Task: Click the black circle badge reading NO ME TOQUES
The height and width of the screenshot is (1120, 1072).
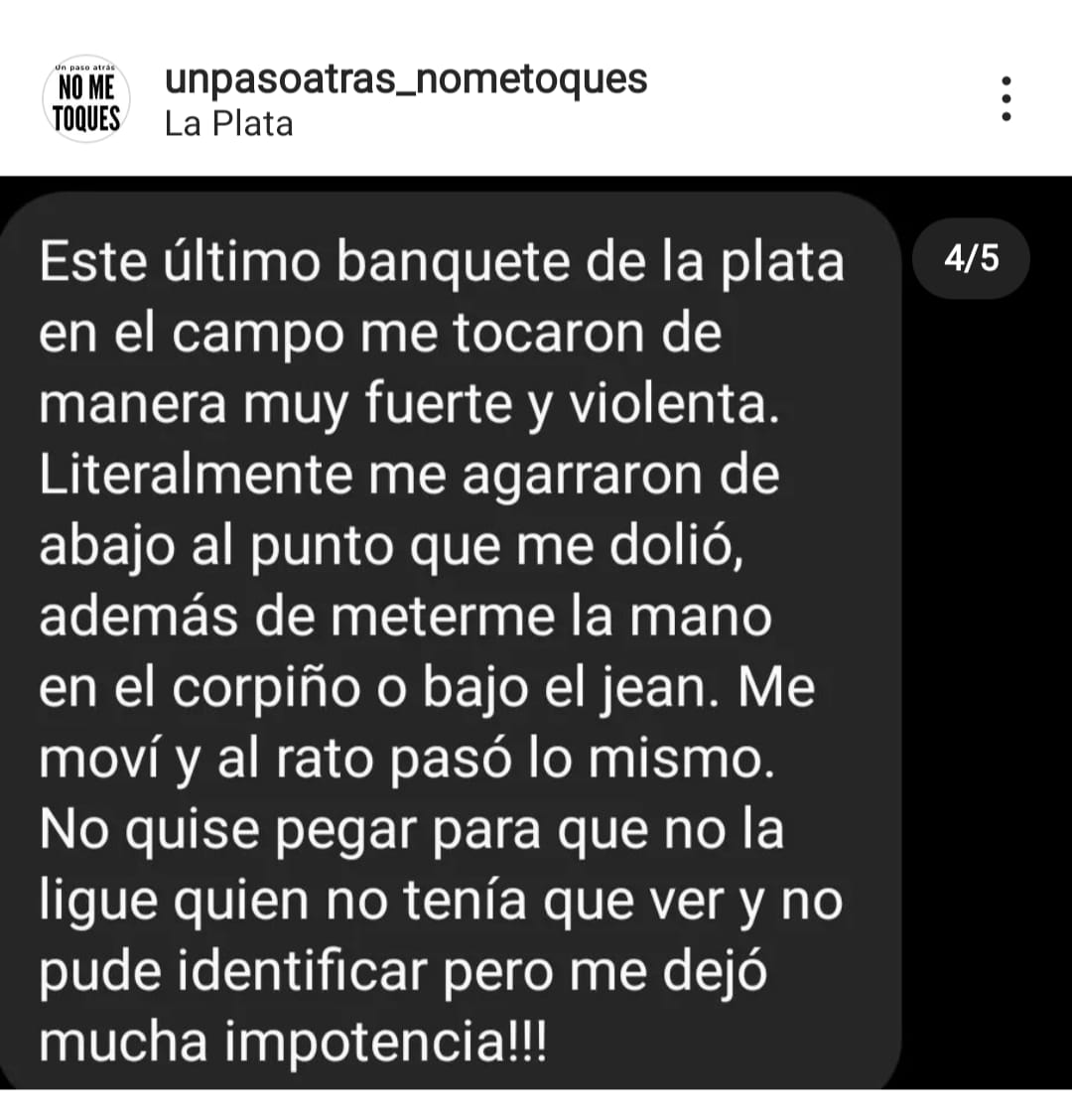Action: pos(86,97)
